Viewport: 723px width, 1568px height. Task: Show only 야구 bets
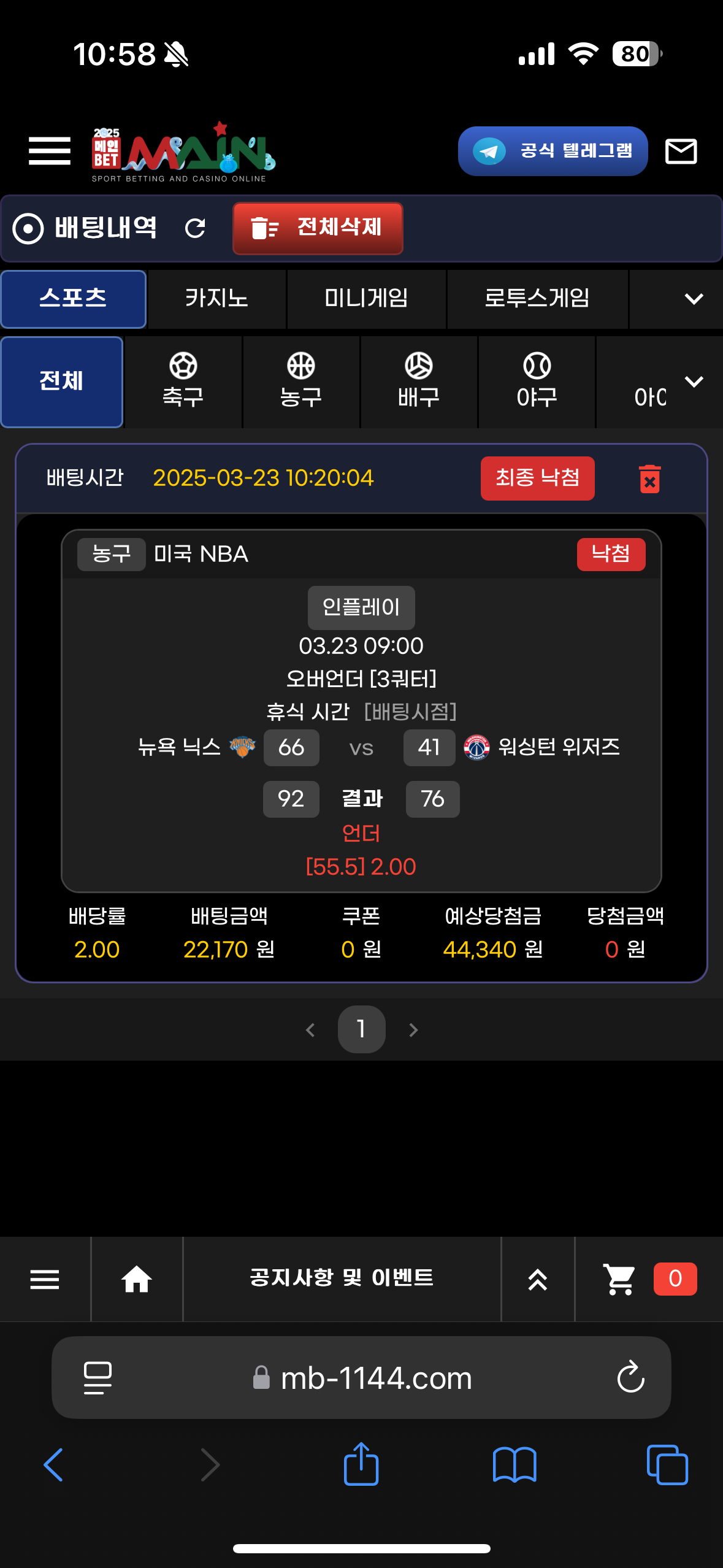click(537, 382)
